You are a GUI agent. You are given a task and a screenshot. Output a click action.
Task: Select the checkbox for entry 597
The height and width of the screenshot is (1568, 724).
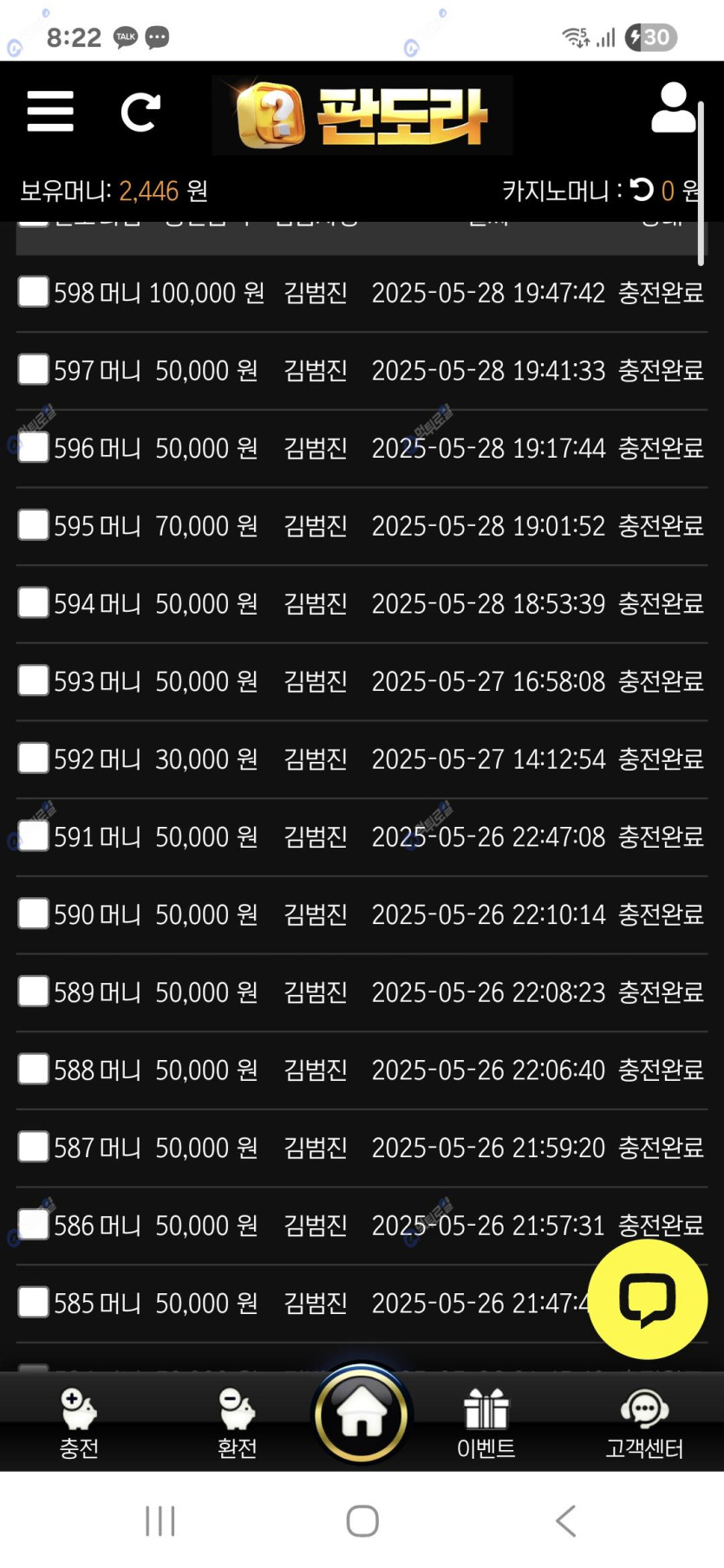pyautogui.click(x=33, y=370)
